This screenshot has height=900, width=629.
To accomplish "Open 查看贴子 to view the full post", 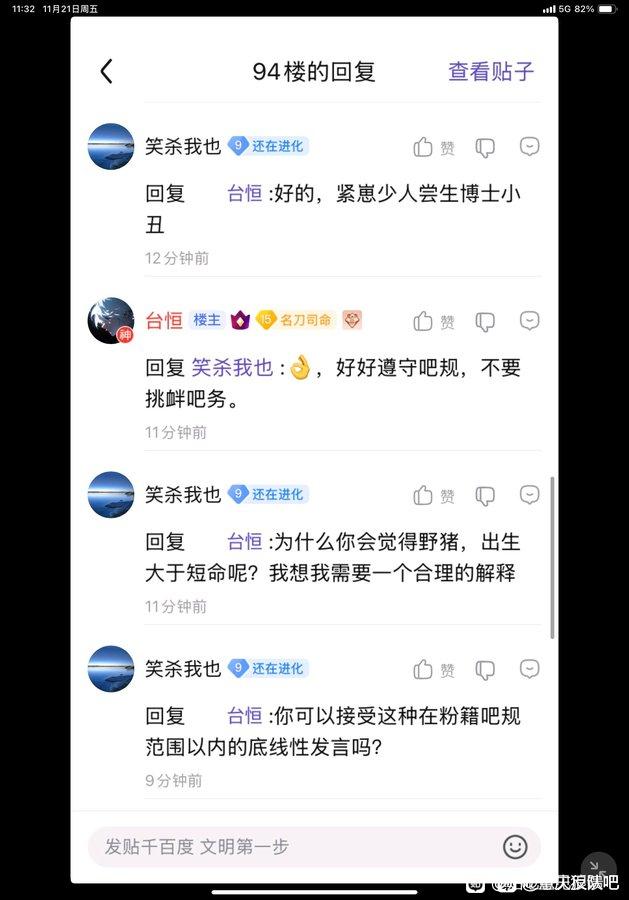I will pyautogui.click(x=491, y=71).
